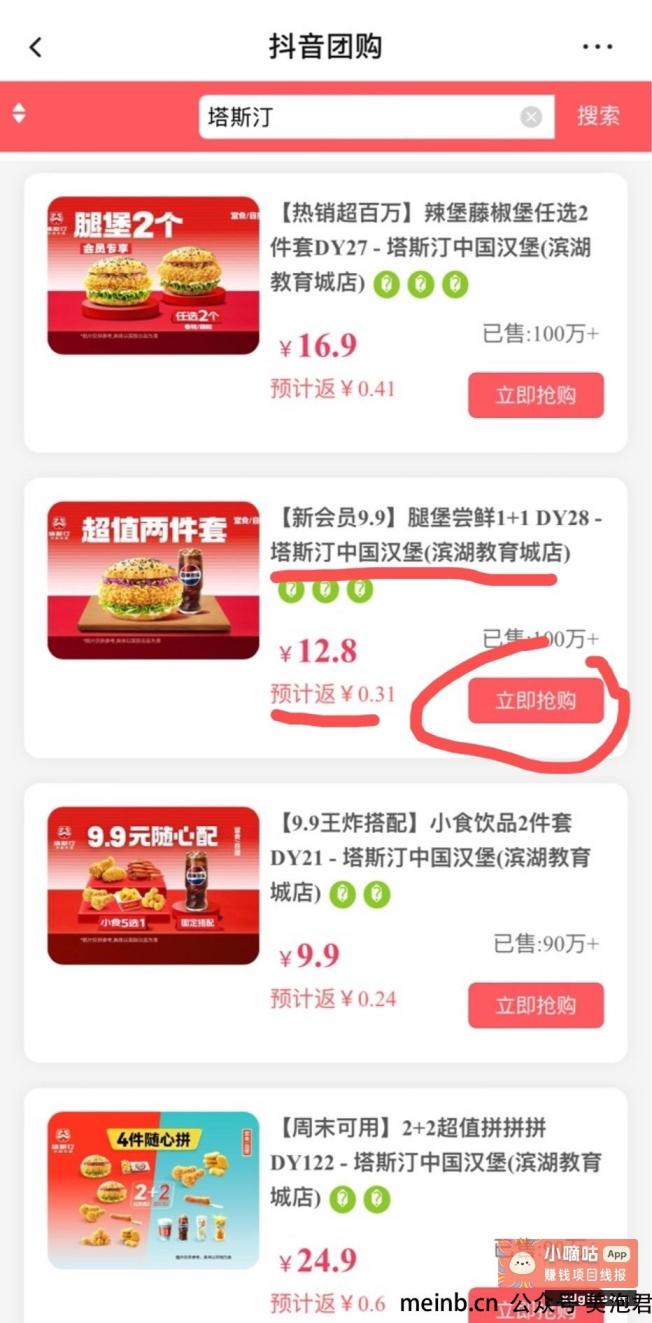
Task: Open the three-dot overflow menu
Action: coord(597,47)
